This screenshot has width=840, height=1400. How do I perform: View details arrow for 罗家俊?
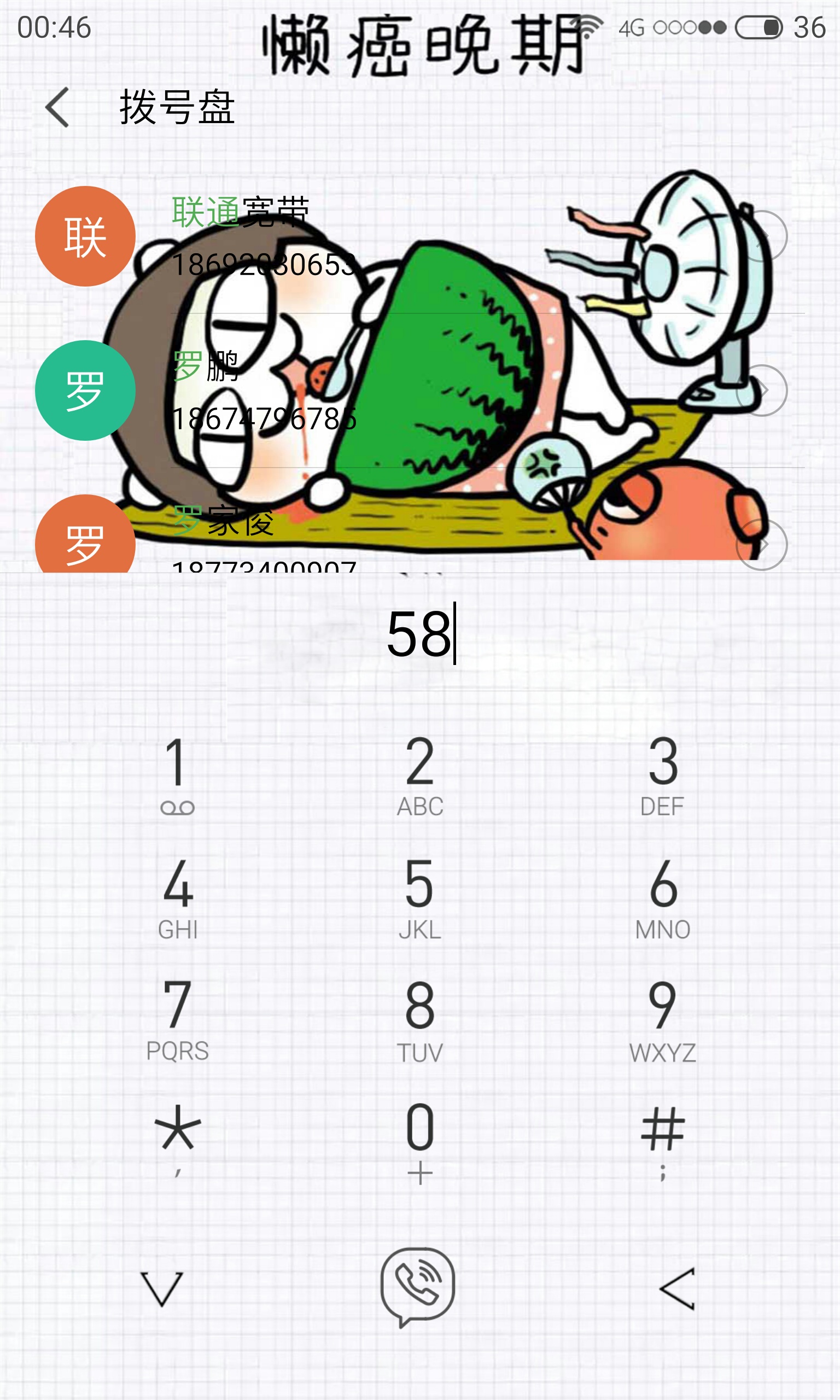point(761,544)
